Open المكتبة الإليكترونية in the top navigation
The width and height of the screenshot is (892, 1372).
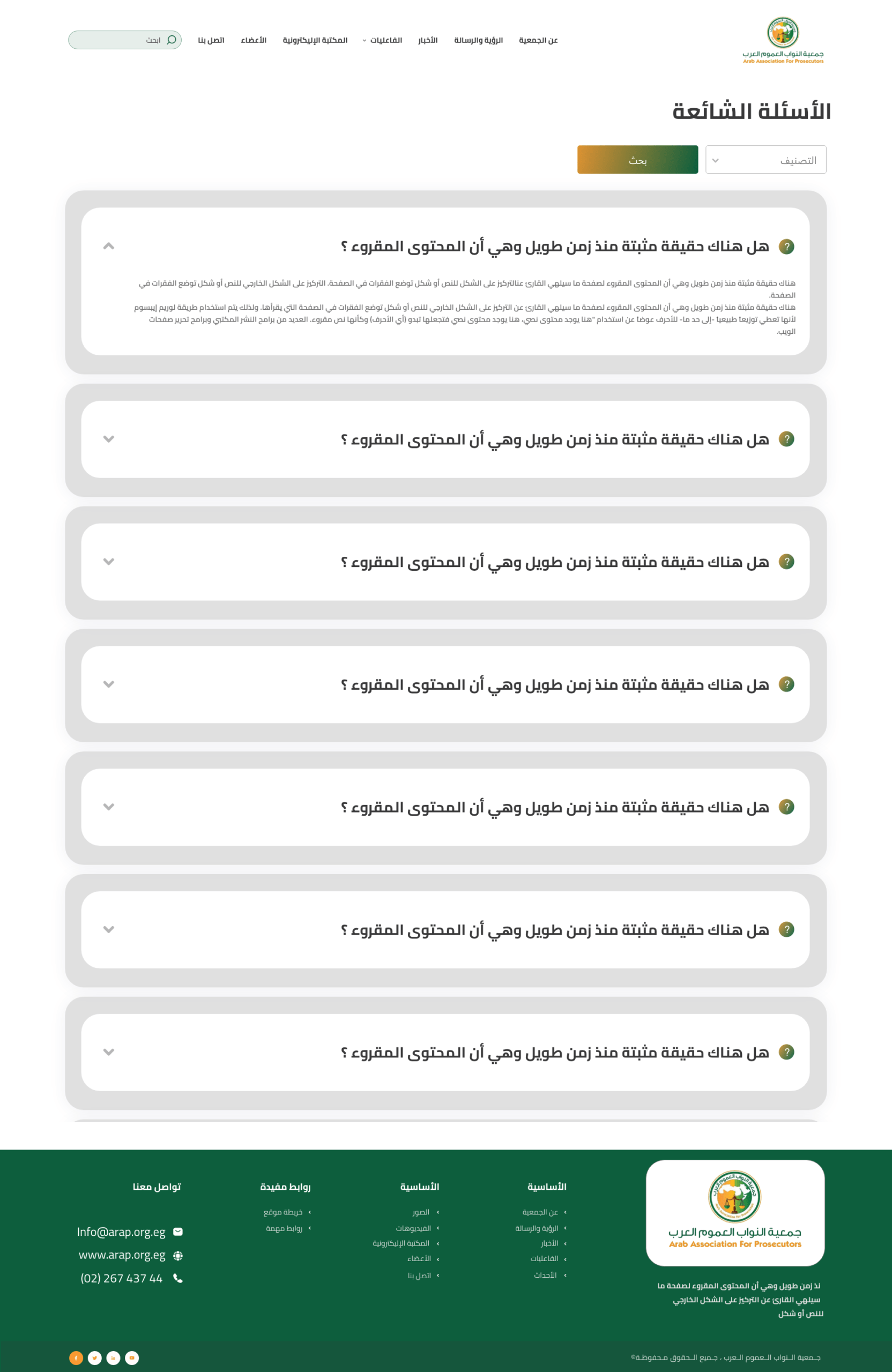pos(315,40)
